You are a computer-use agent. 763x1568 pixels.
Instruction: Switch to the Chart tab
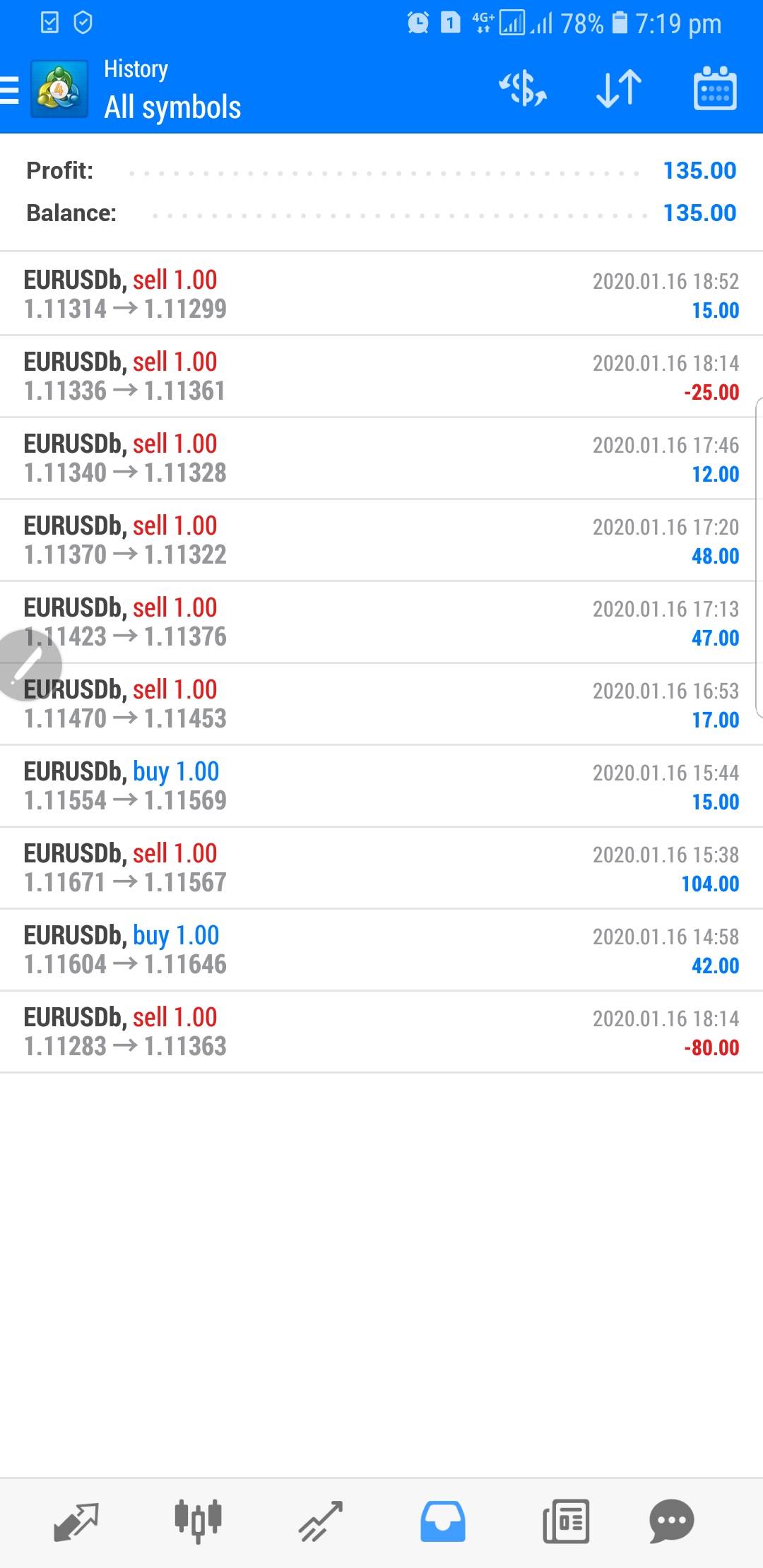(199, 1520)
